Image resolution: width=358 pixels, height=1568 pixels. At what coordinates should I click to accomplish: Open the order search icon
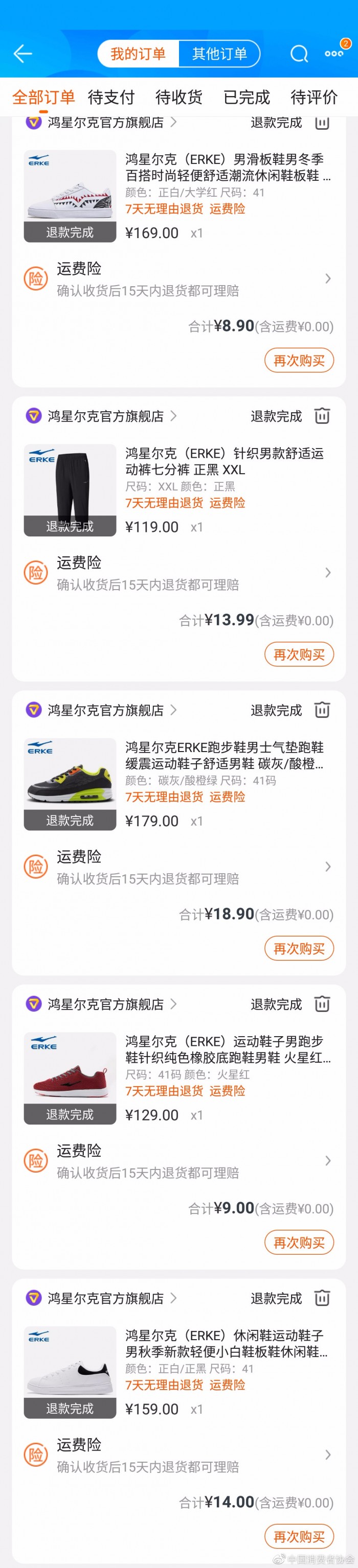pyautogui.click(x=298, y=54)
